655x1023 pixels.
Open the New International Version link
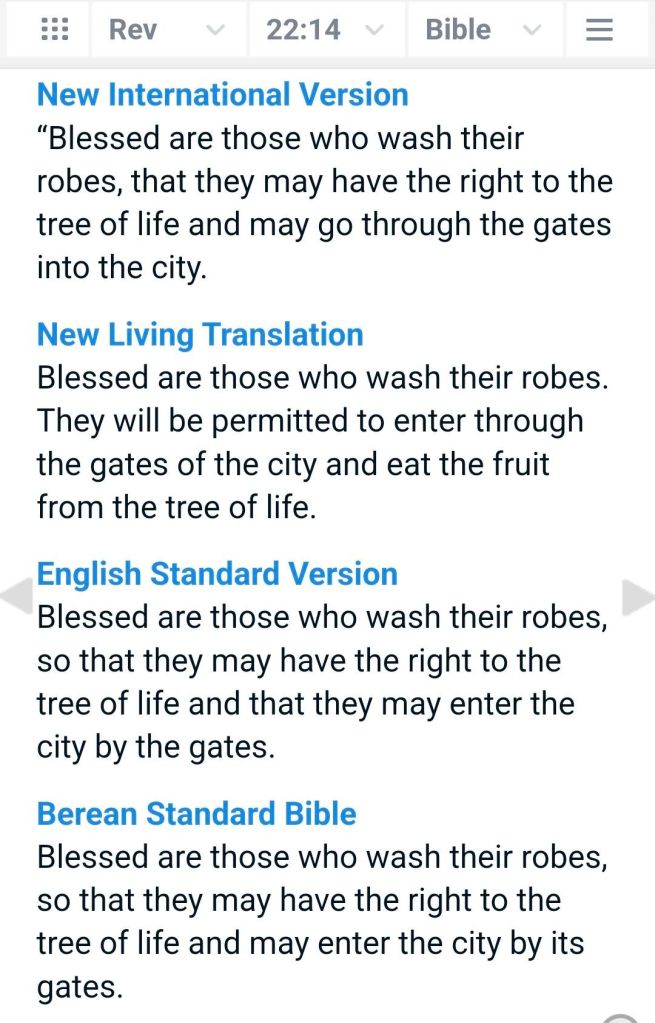[x=222, y=95]
